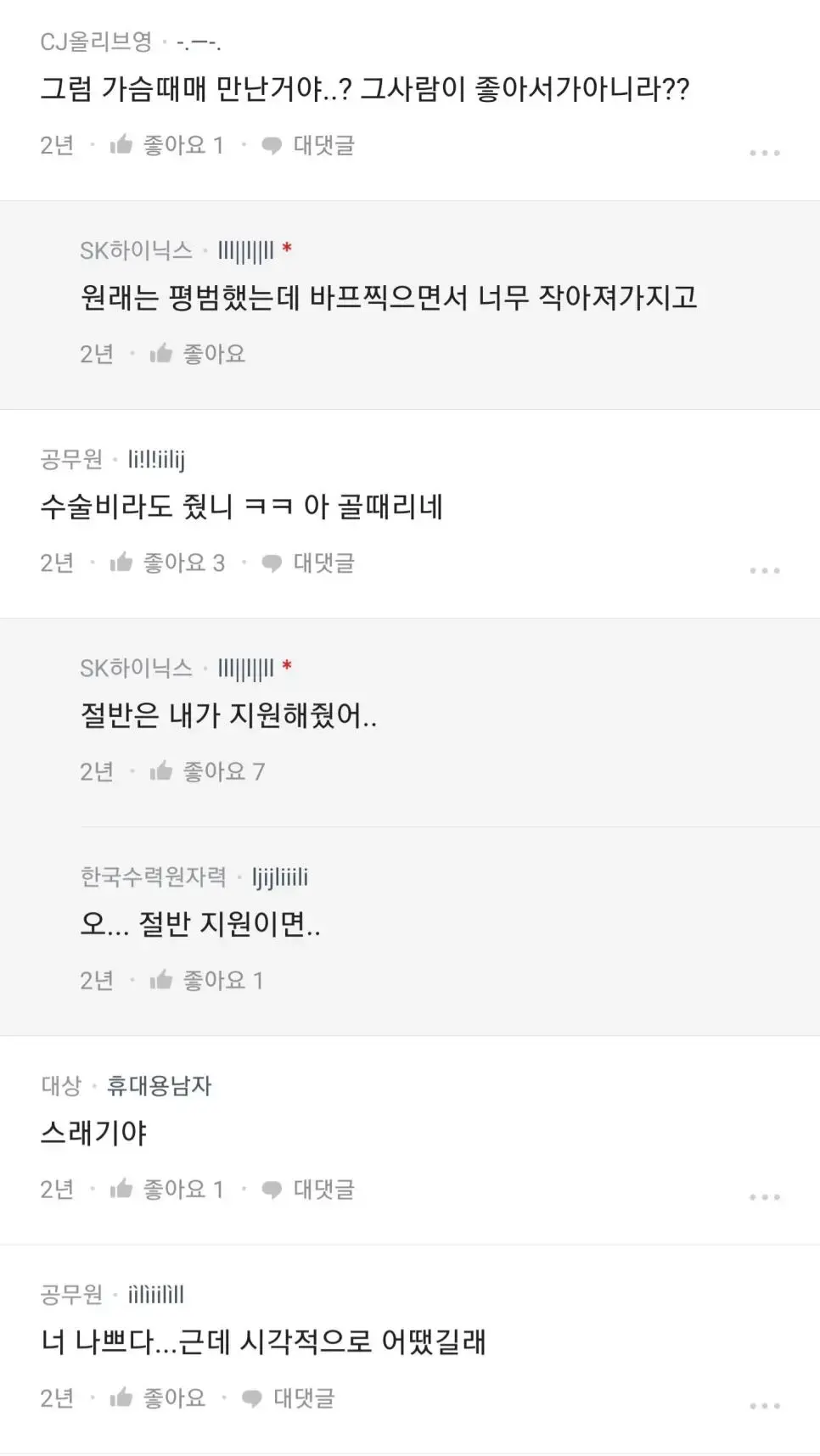Reply to the '스래기야' comment

[x=307, y=1189]
